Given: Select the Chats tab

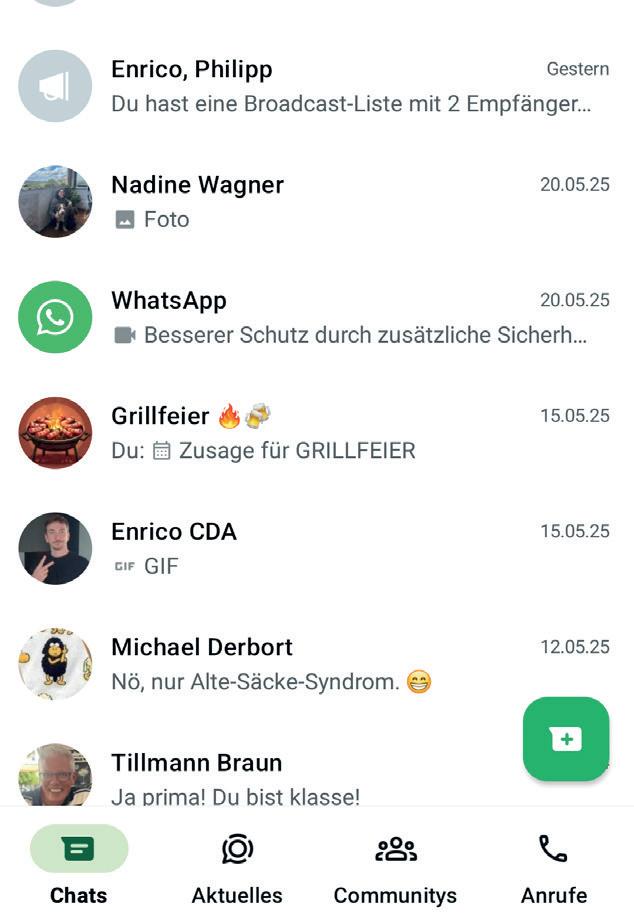Looking at the screenshot, I should (x=79, y=867).
